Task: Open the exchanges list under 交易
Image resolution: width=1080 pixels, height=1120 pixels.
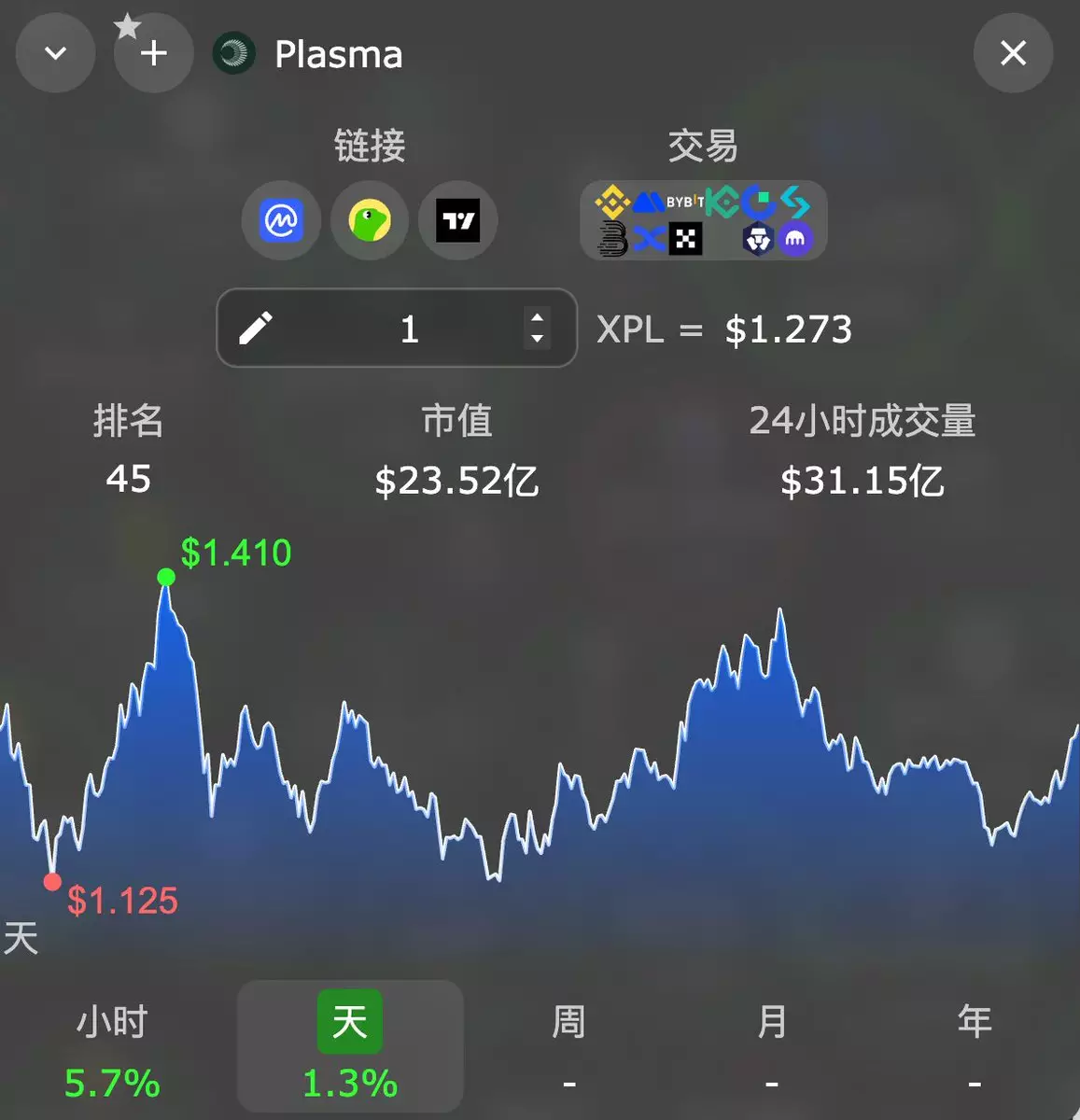Action: [703, 220]
